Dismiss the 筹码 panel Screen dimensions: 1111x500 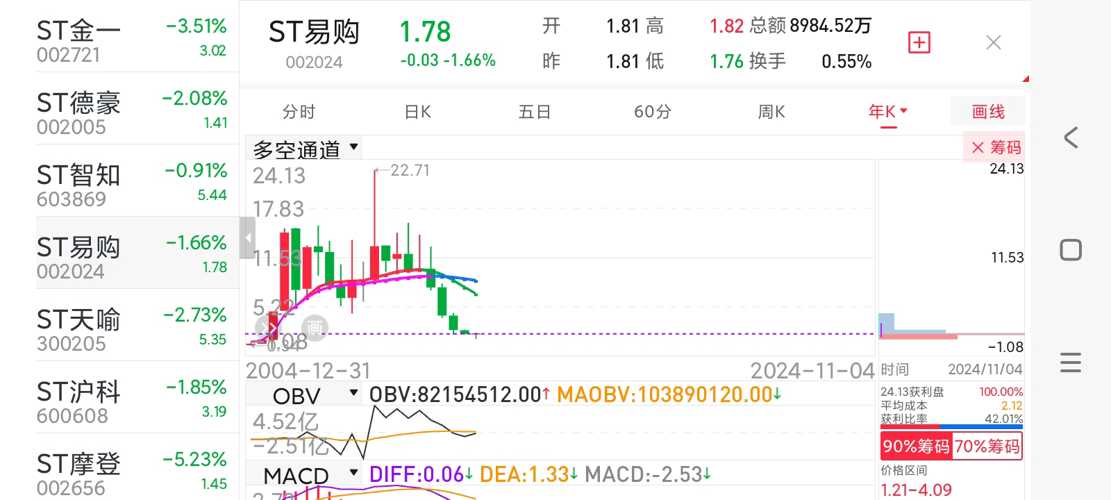coord(995,147)
